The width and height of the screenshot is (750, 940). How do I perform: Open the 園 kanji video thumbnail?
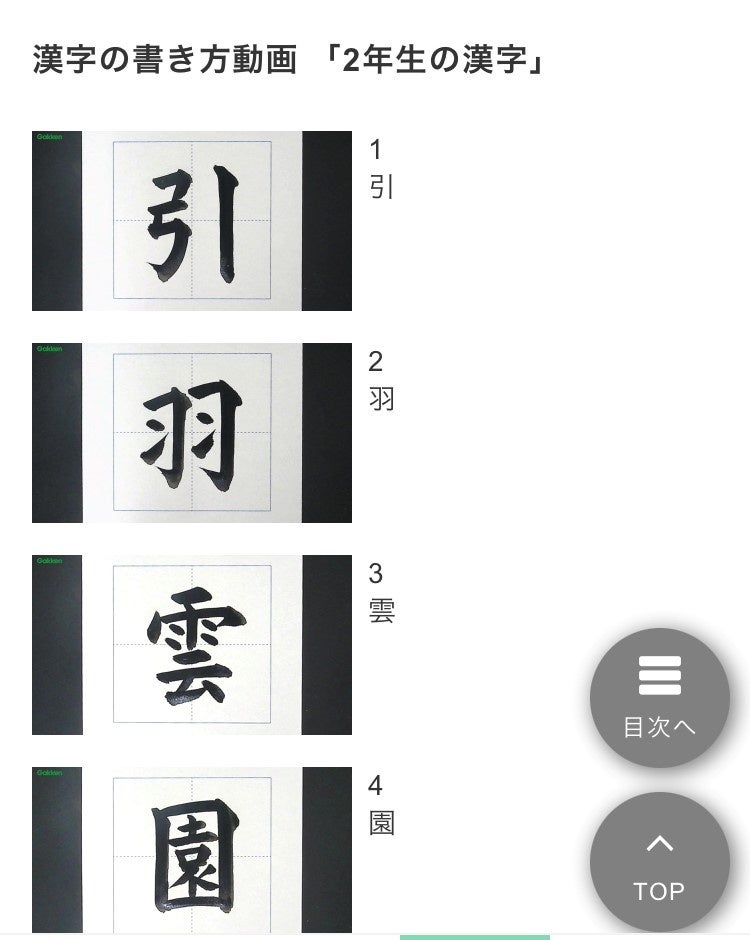tap(192, 850)
